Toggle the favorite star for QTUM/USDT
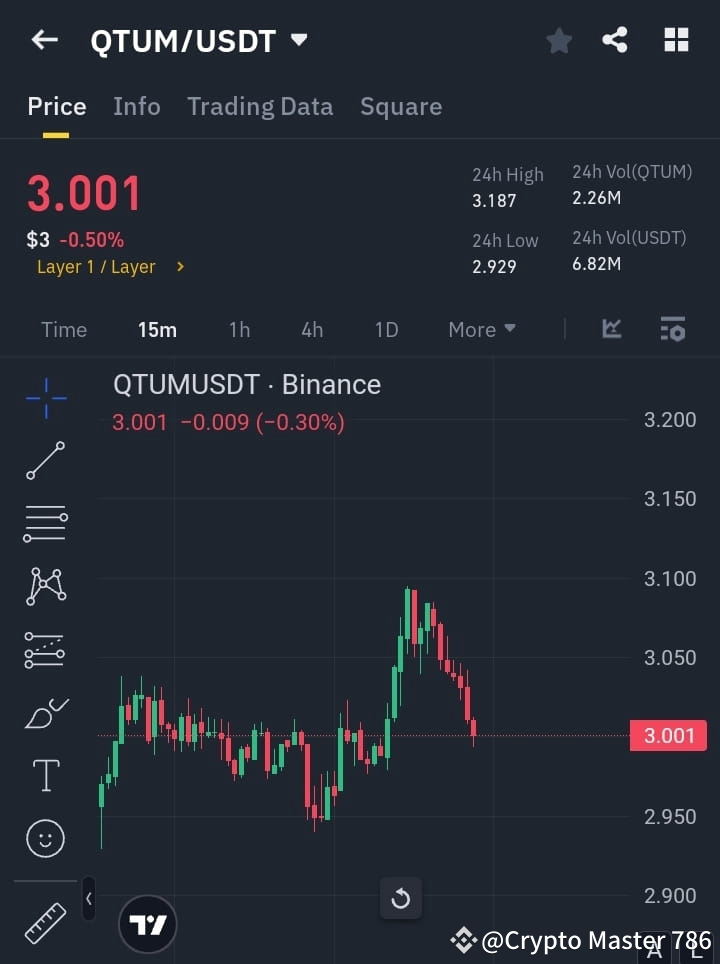Image resolution: width=720 pixels, height=964 pixels. tap(559, 40)
